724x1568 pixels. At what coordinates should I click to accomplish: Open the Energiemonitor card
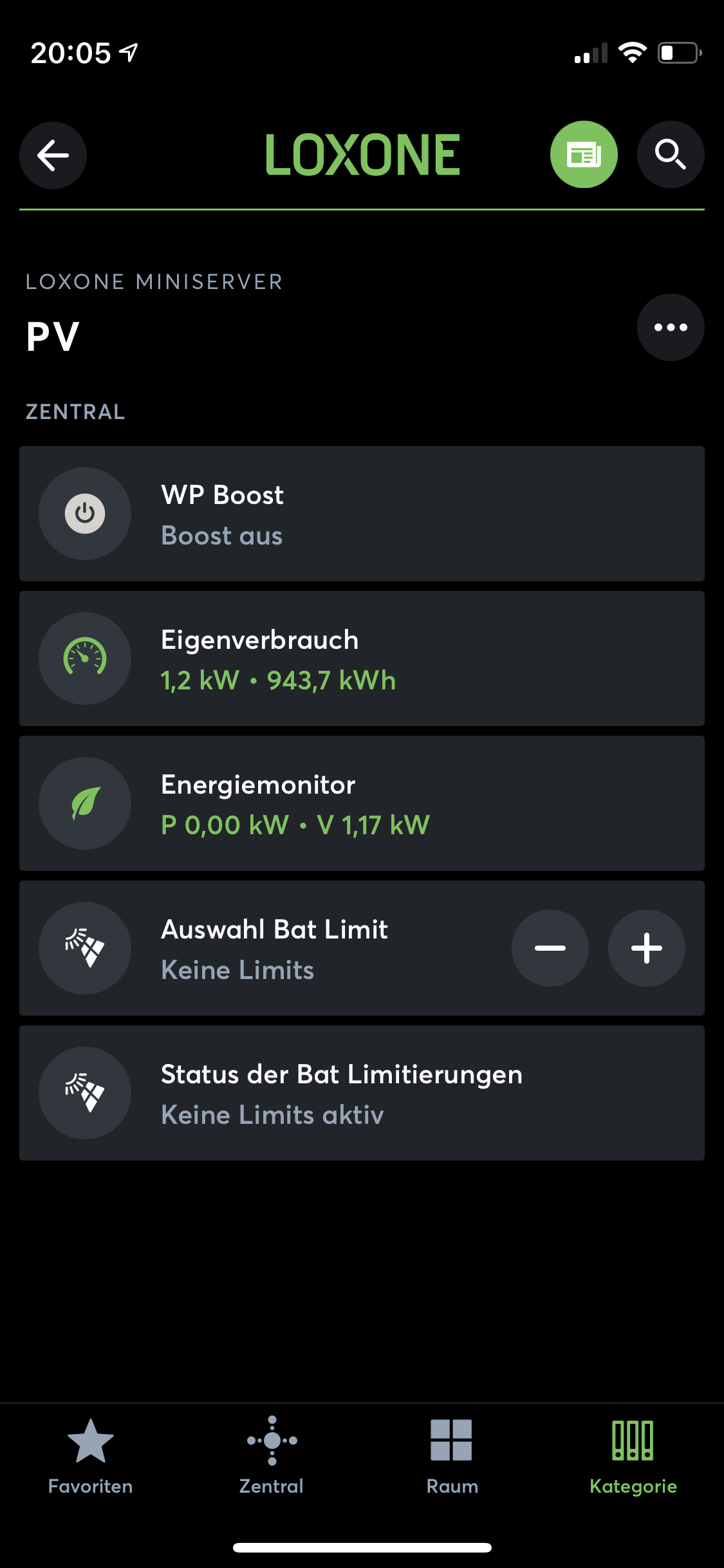pyautogui.click(x=362, y=803)
